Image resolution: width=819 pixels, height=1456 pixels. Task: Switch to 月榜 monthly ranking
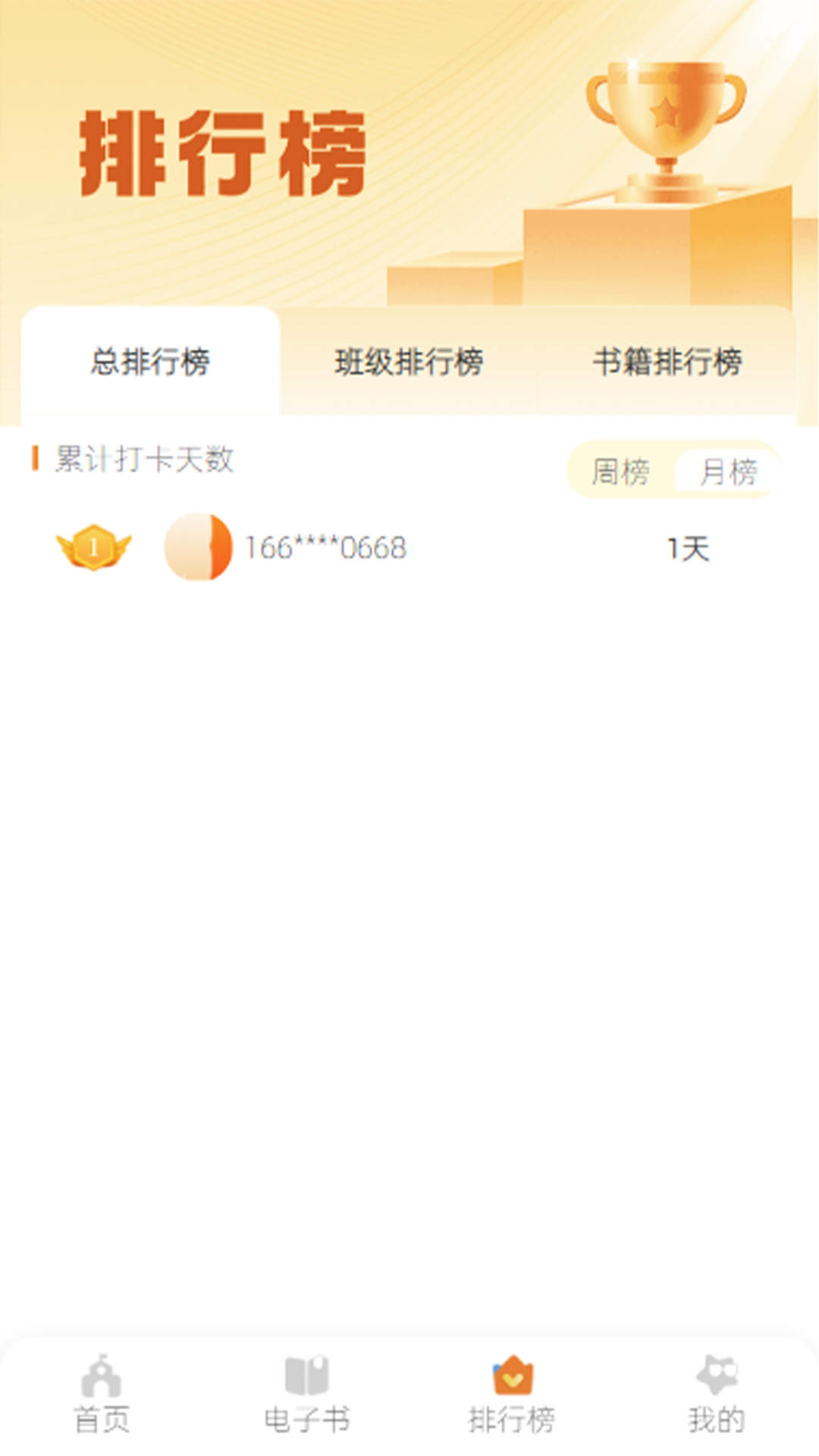(x=728, y=472)
